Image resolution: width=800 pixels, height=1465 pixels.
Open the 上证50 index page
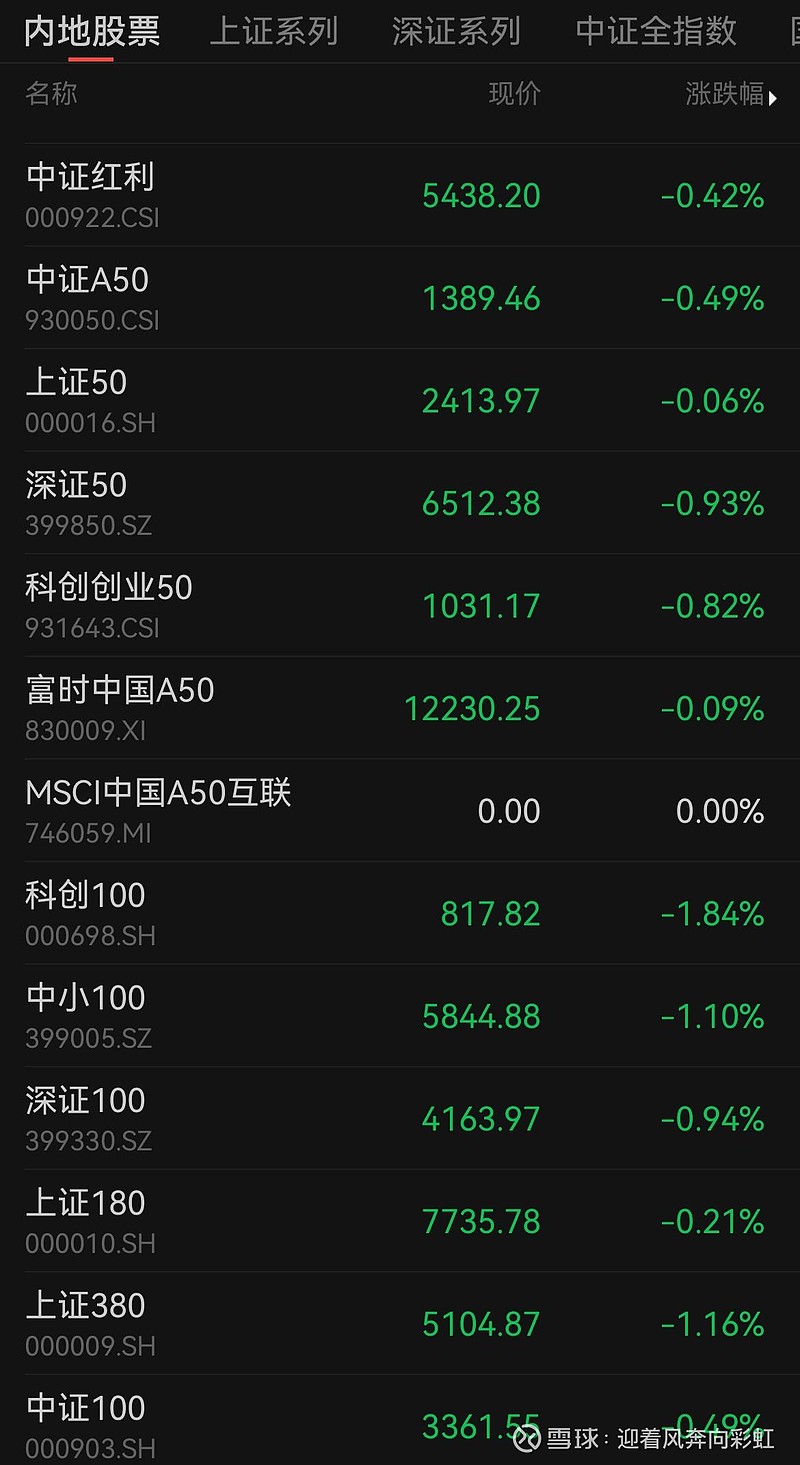[x=400, y=400]
